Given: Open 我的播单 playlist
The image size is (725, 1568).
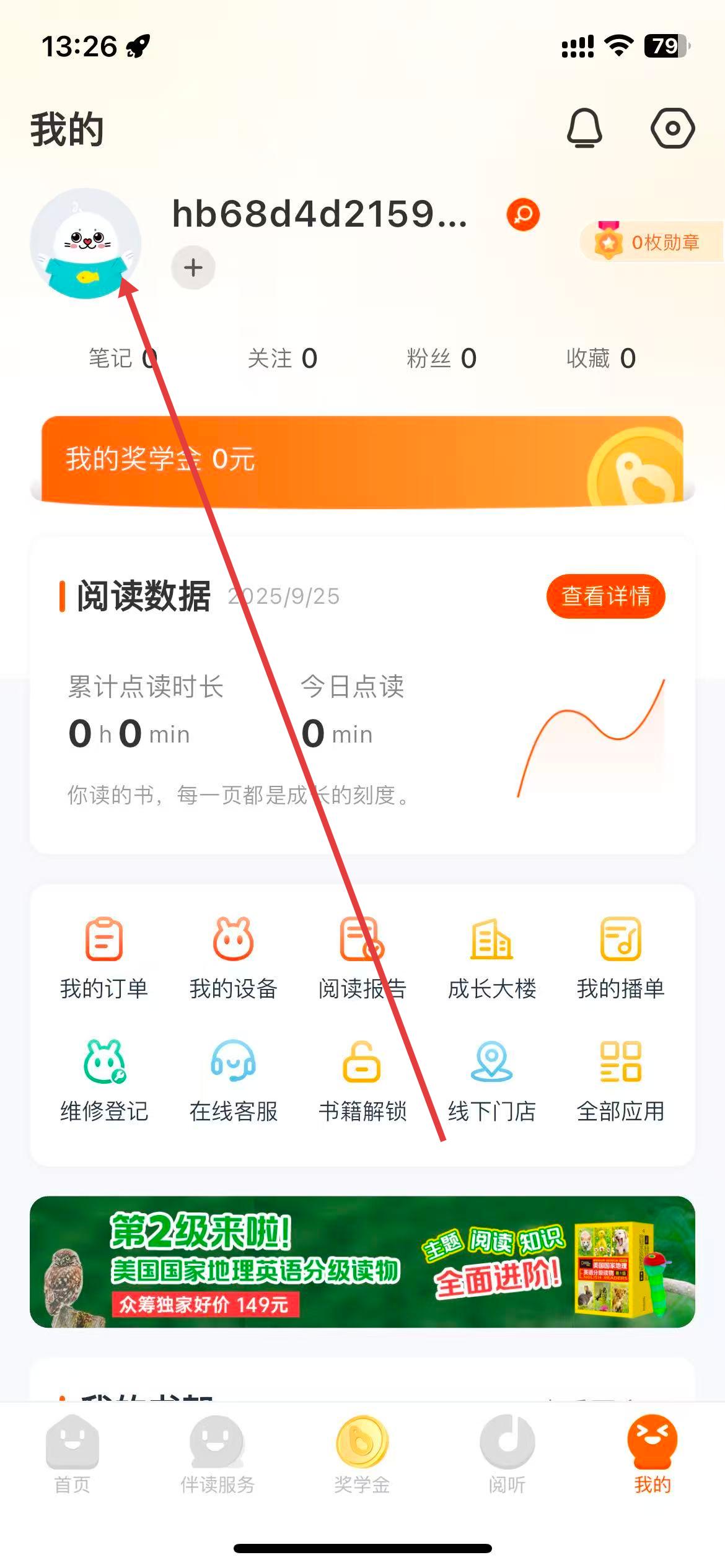Looking at the screenshot, I should (x=620, y=958).
